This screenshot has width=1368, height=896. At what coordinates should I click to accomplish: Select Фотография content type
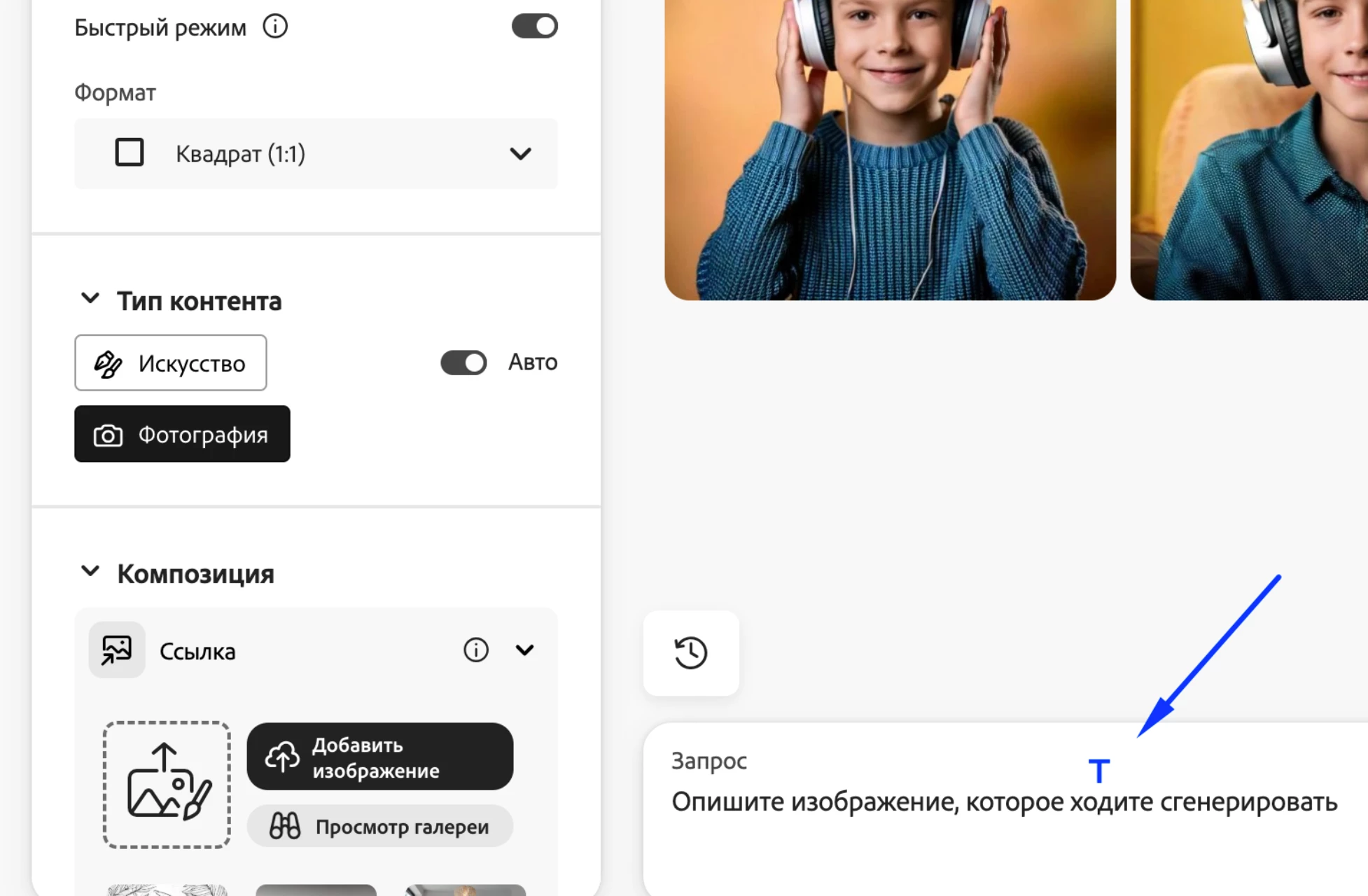(x=182, y=434)
